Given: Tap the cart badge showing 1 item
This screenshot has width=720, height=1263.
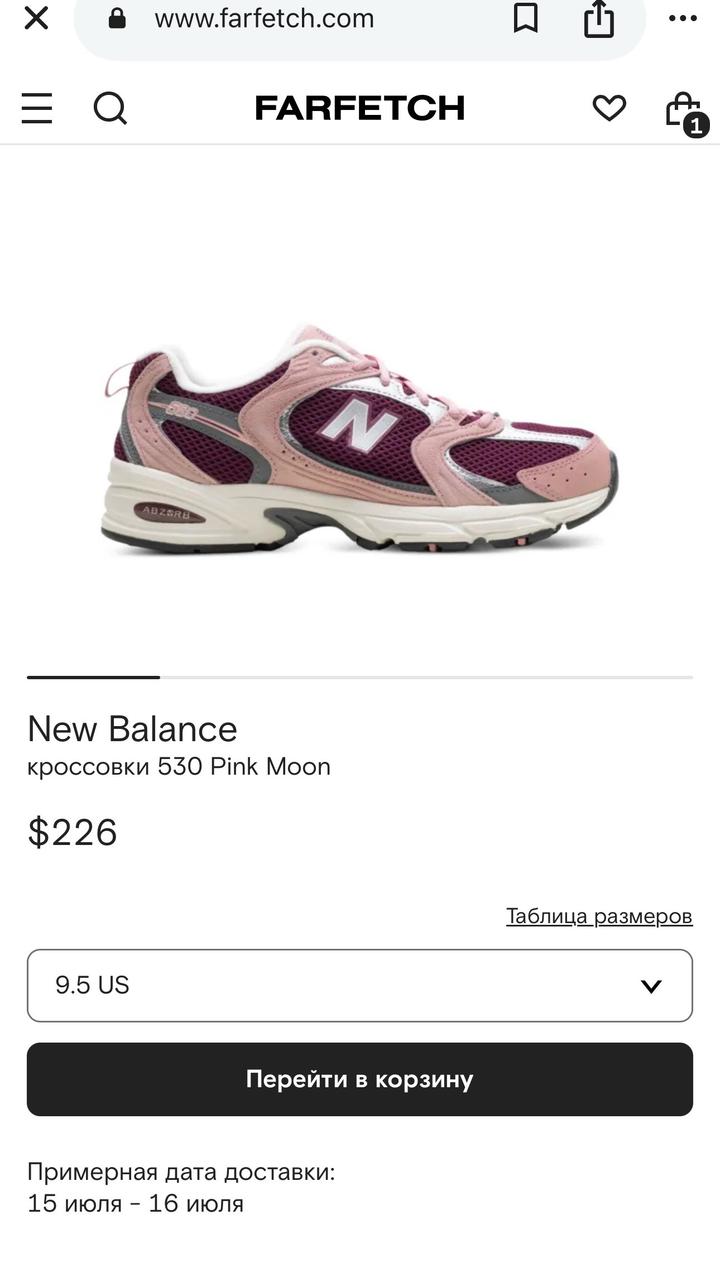Looking at the screenshot, I should (697, 125).
